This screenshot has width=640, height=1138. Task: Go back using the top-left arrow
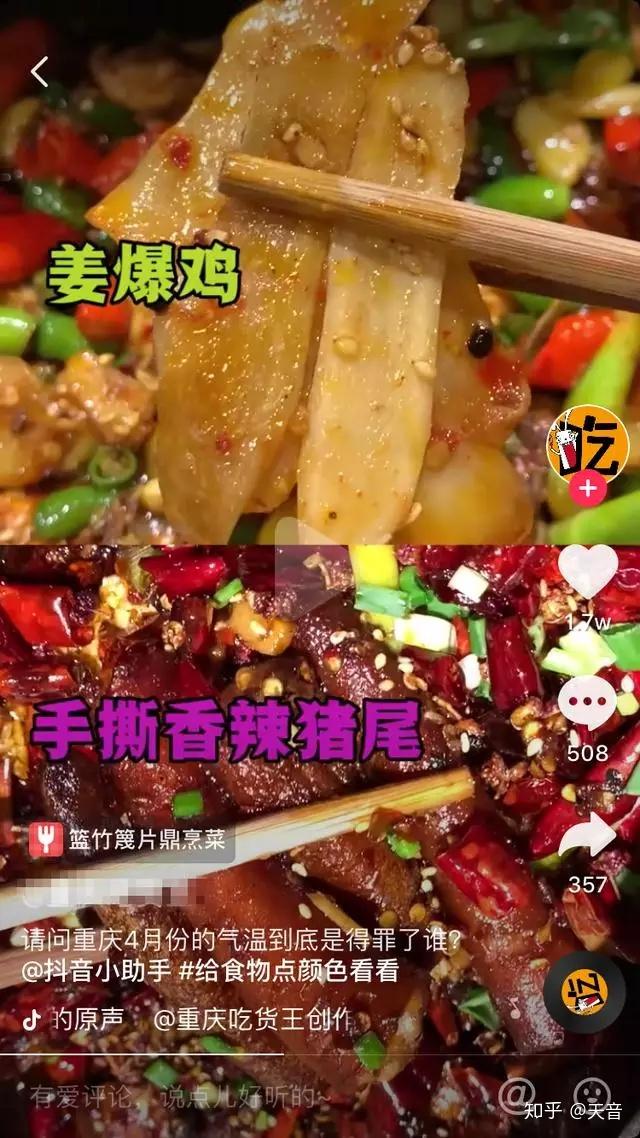tap(39, 71)
